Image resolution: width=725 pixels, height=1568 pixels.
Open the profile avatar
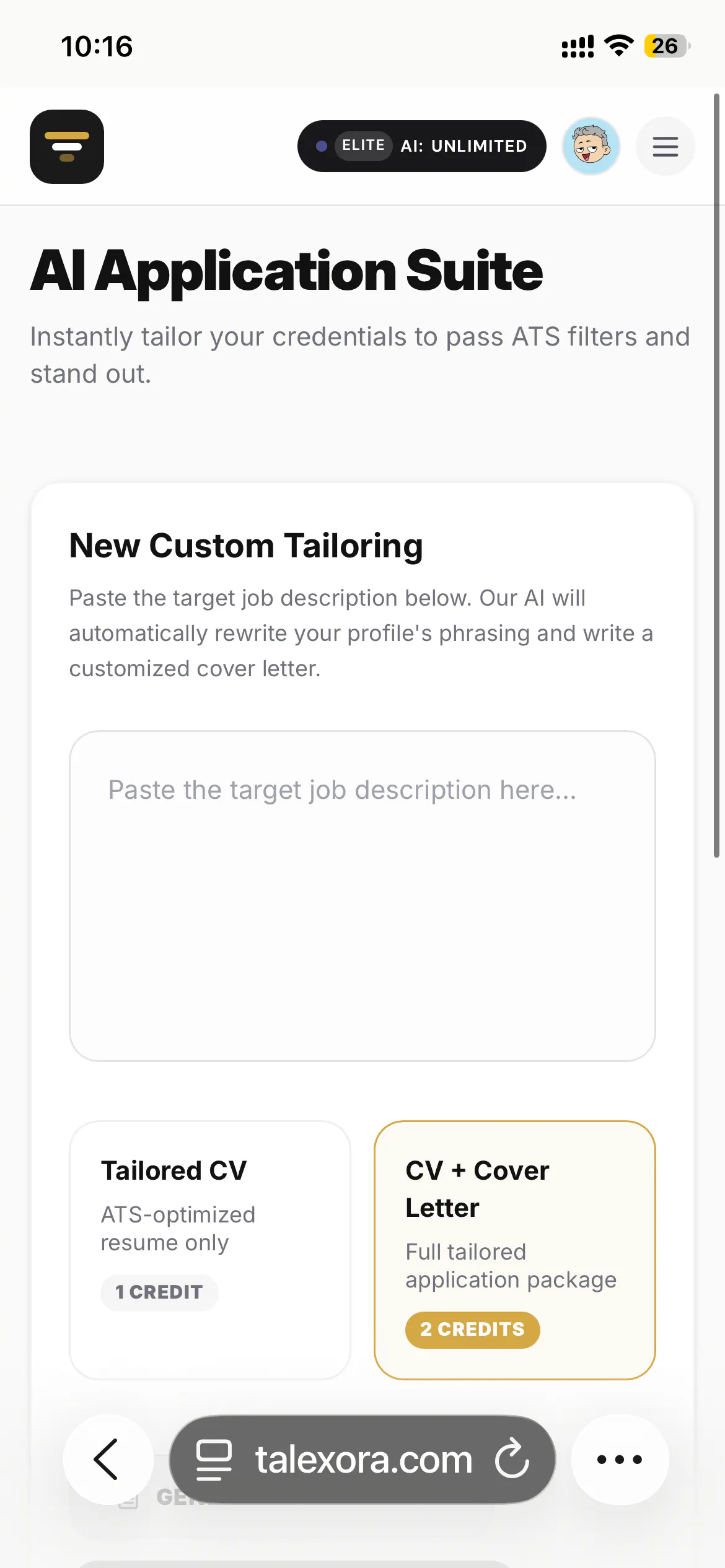[591, 147]
